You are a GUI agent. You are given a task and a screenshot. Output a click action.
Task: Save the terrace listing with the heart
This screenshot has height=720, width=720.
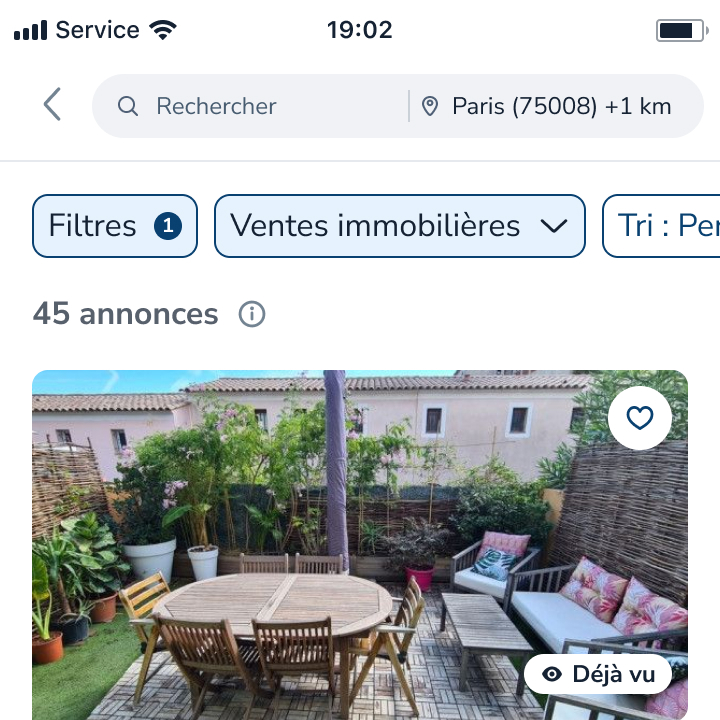point(640,417)
